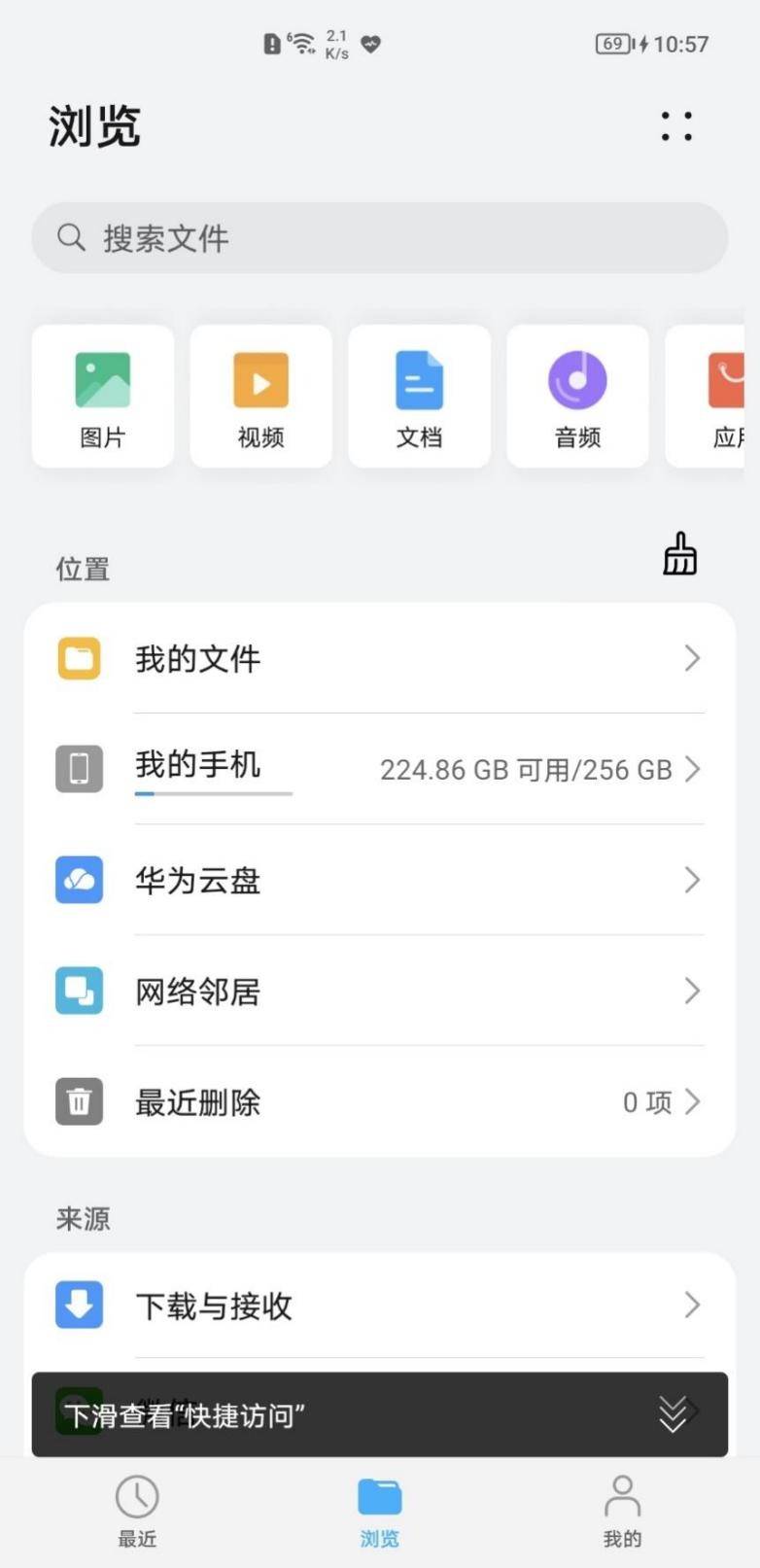Image resolution: width=760 pixels, height=1568 pixels.
Task: Expand the 最近删除 entry
Action: click(692, 1101)
